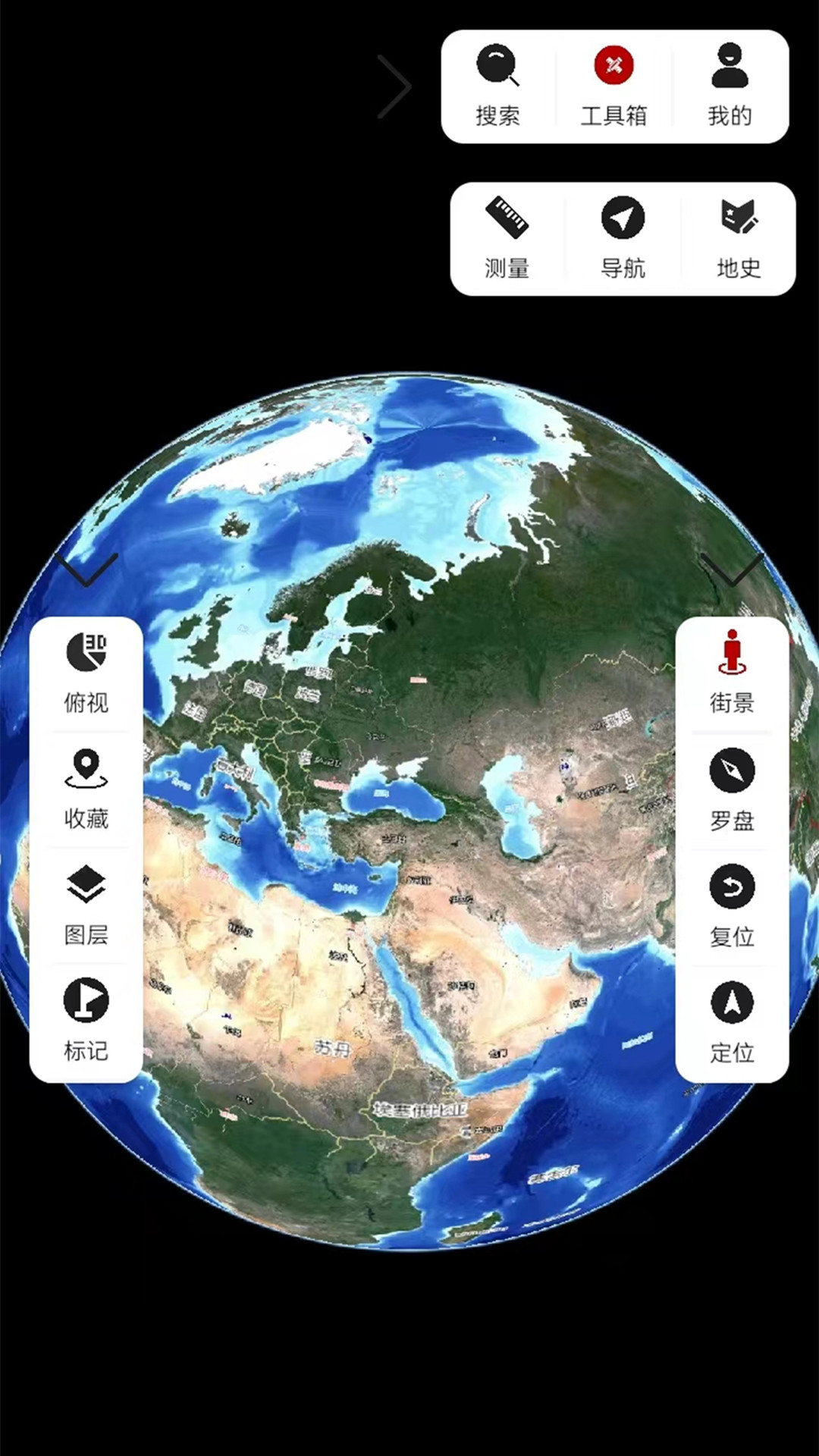Start 导航 navigation

(623, 239)
